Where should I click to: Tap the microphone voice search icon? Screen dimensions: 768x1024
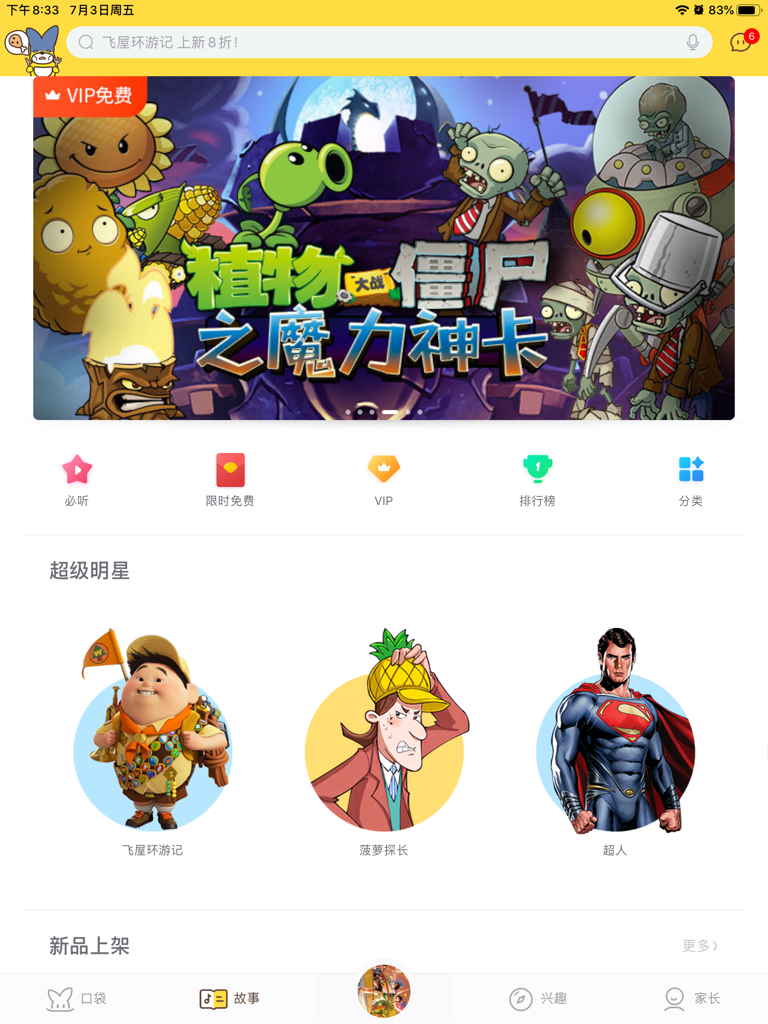click(692, 42)
